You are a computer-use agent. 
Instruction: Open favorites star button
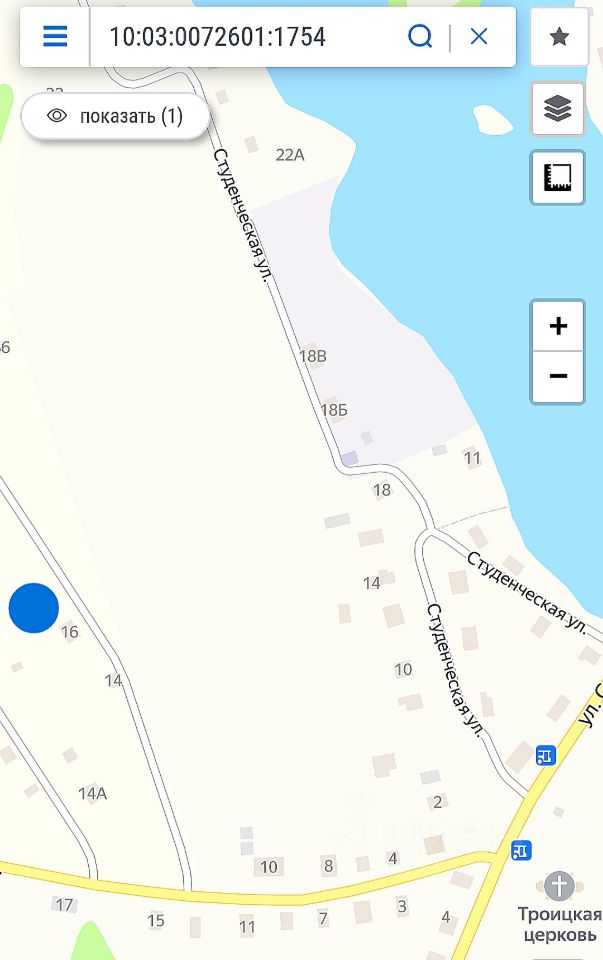point(559,37)
